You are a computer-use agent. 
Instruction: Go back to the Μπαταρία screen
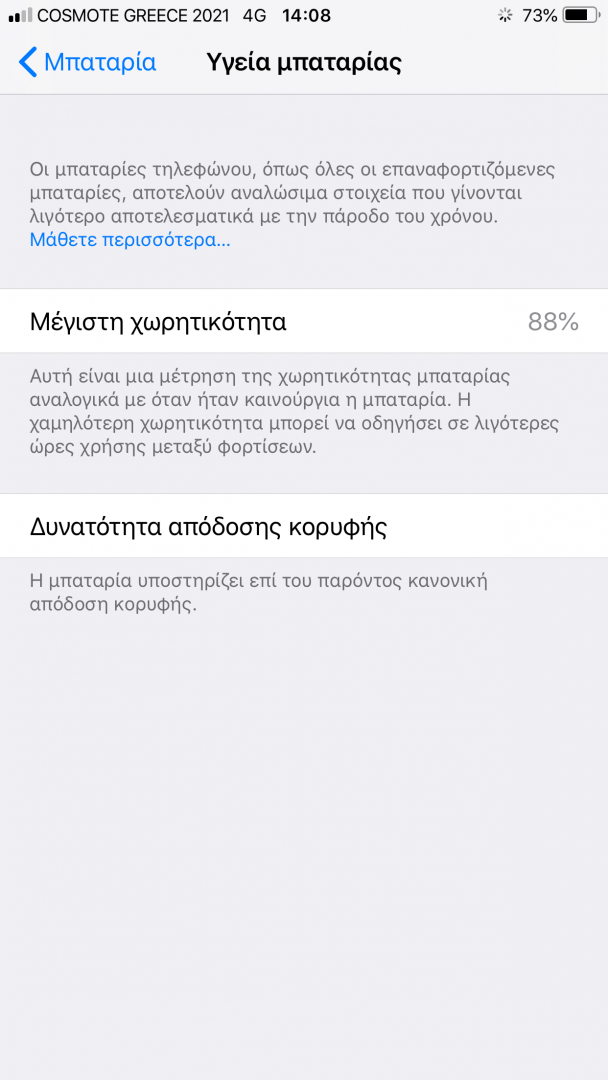click(x=87, y=62)
